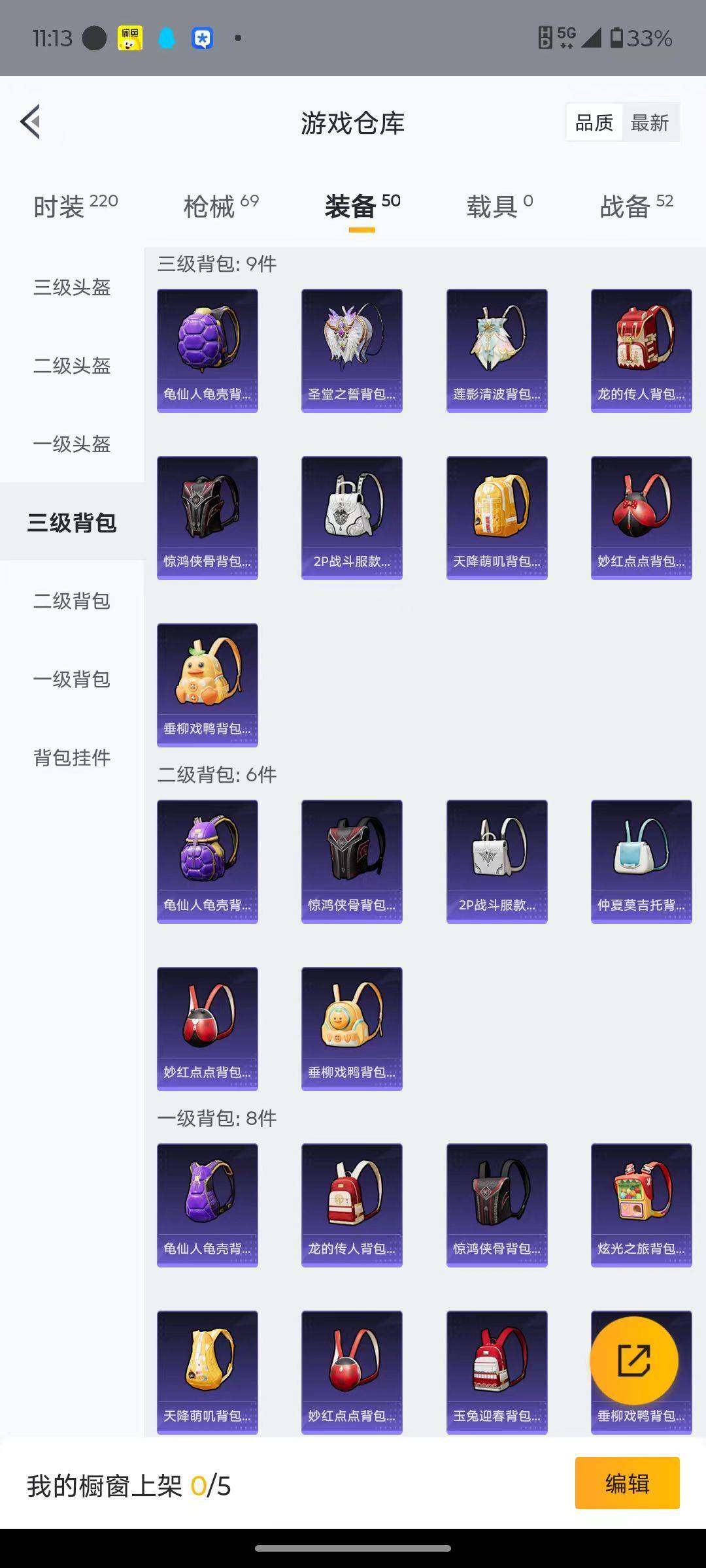This screenshot has height=1568, width=706.
Task: Select the 龟仙人龟壳背包 three-level backpack
Action: click(x=207, y=349)
